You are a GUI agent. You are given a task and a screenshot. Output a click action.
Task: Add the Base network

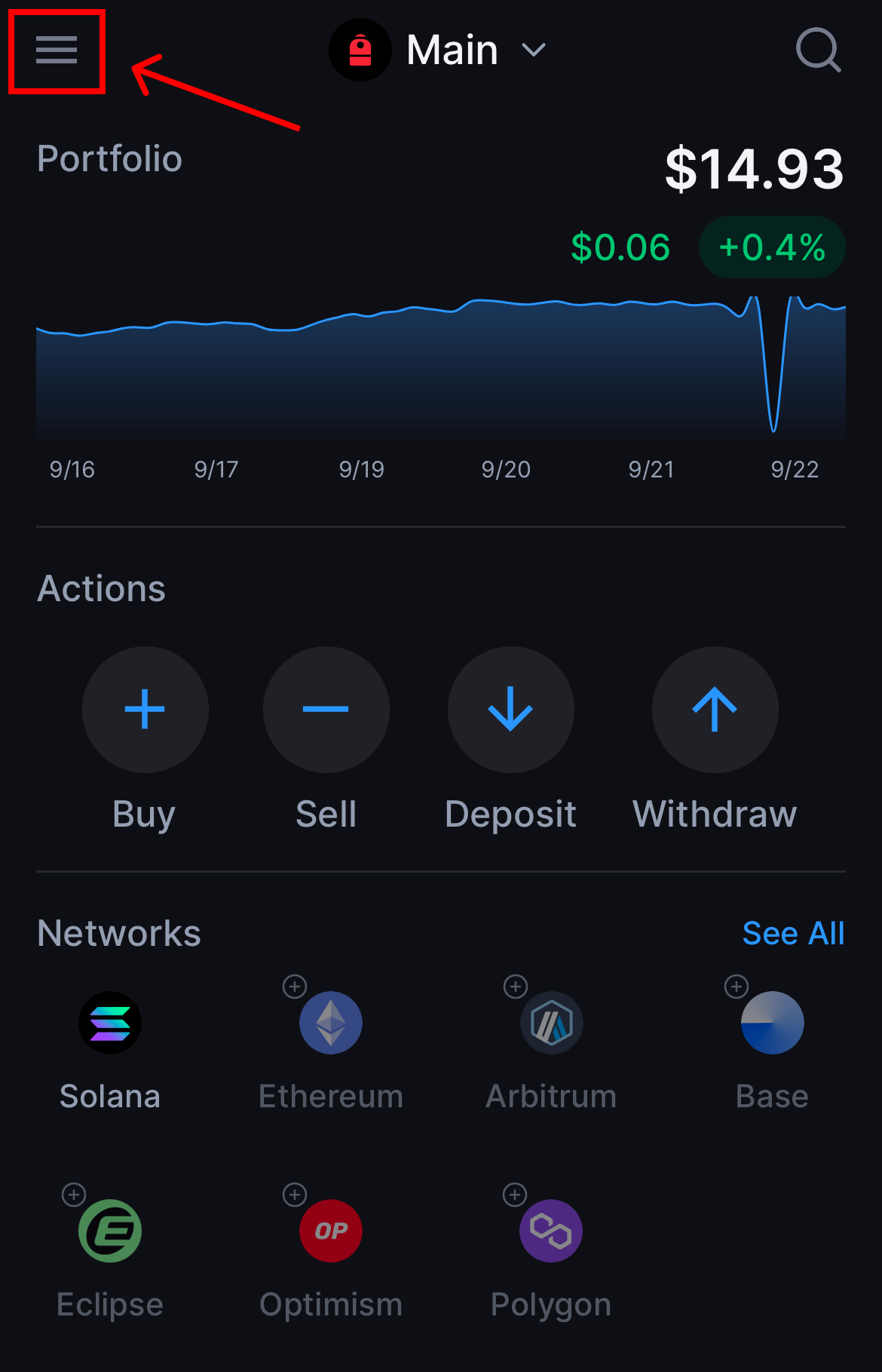pos(737,987)
